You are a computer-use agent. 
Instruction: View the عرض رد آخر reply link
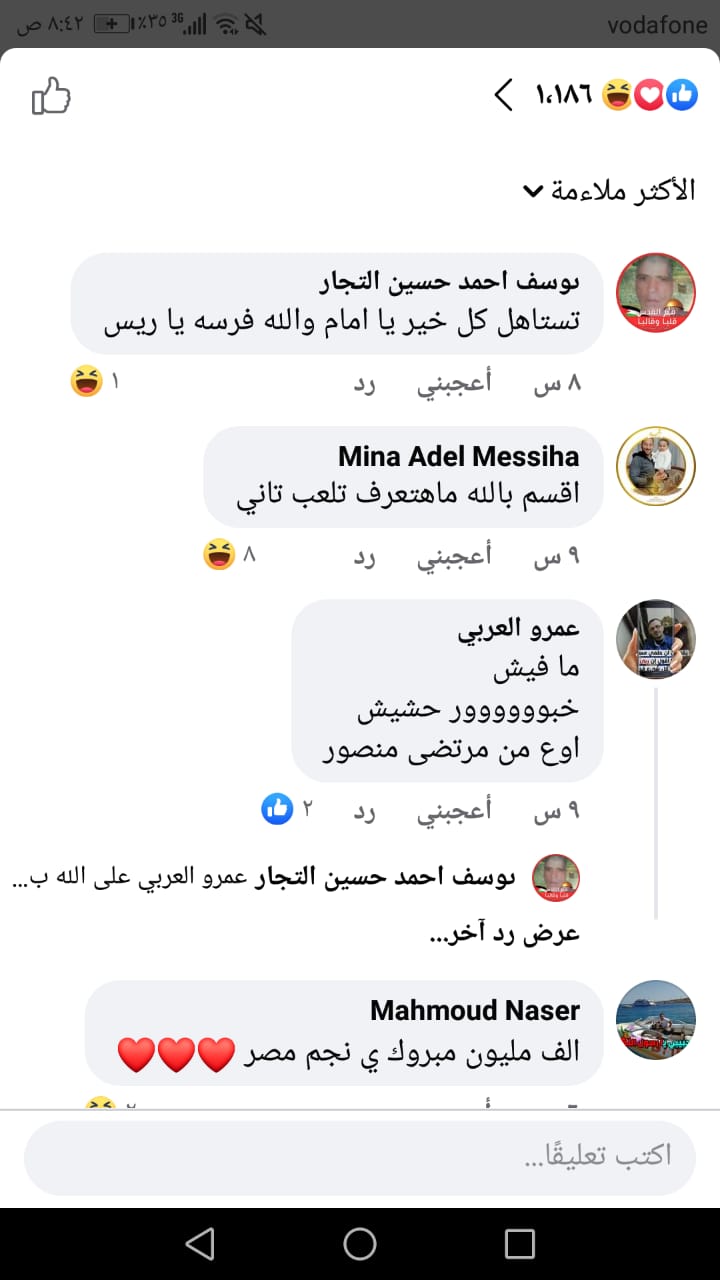click(x=504, y=936)
